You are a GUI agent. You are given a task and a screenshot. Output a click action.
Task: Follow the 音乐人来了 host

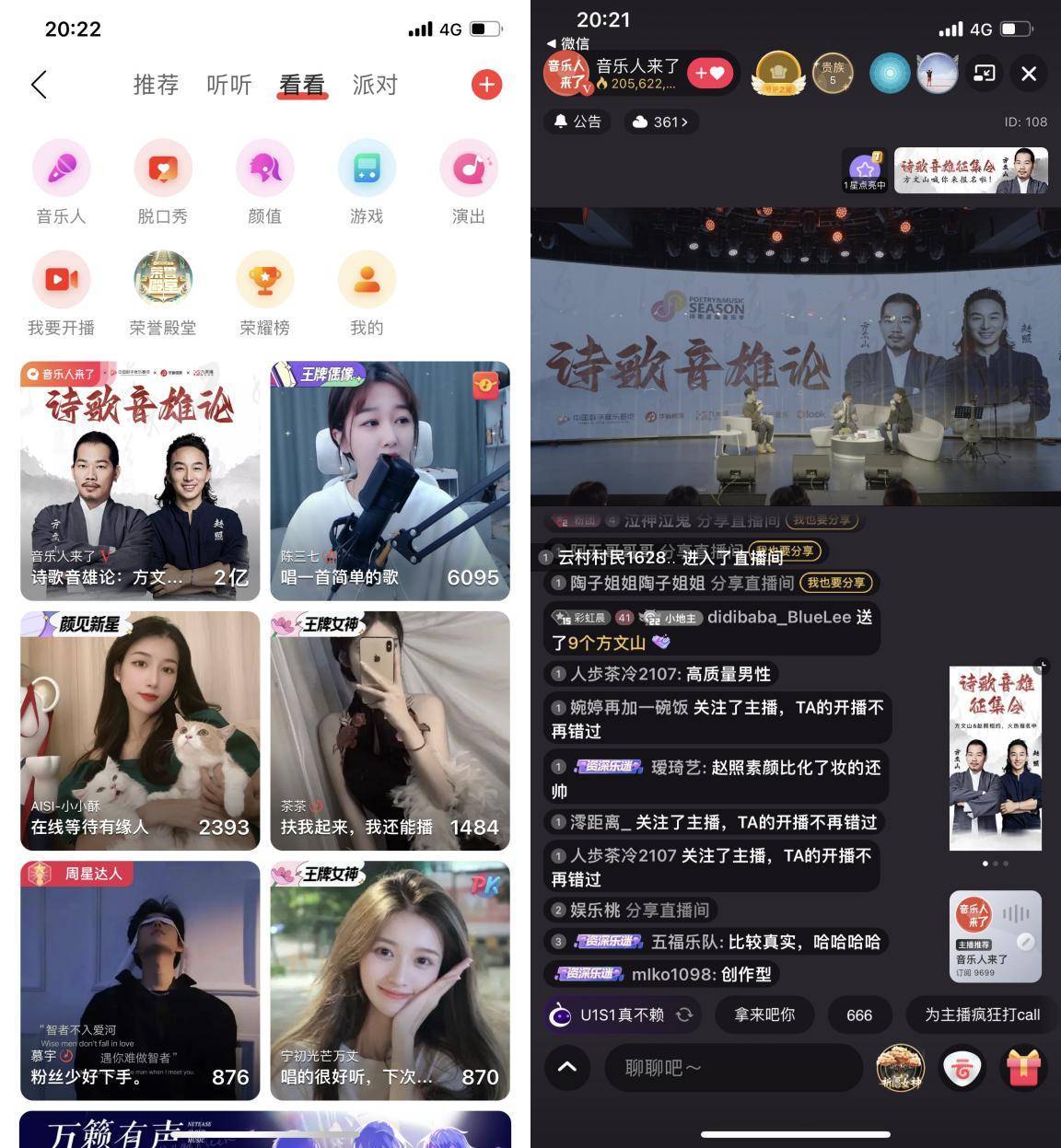click(x=709, y=74)
